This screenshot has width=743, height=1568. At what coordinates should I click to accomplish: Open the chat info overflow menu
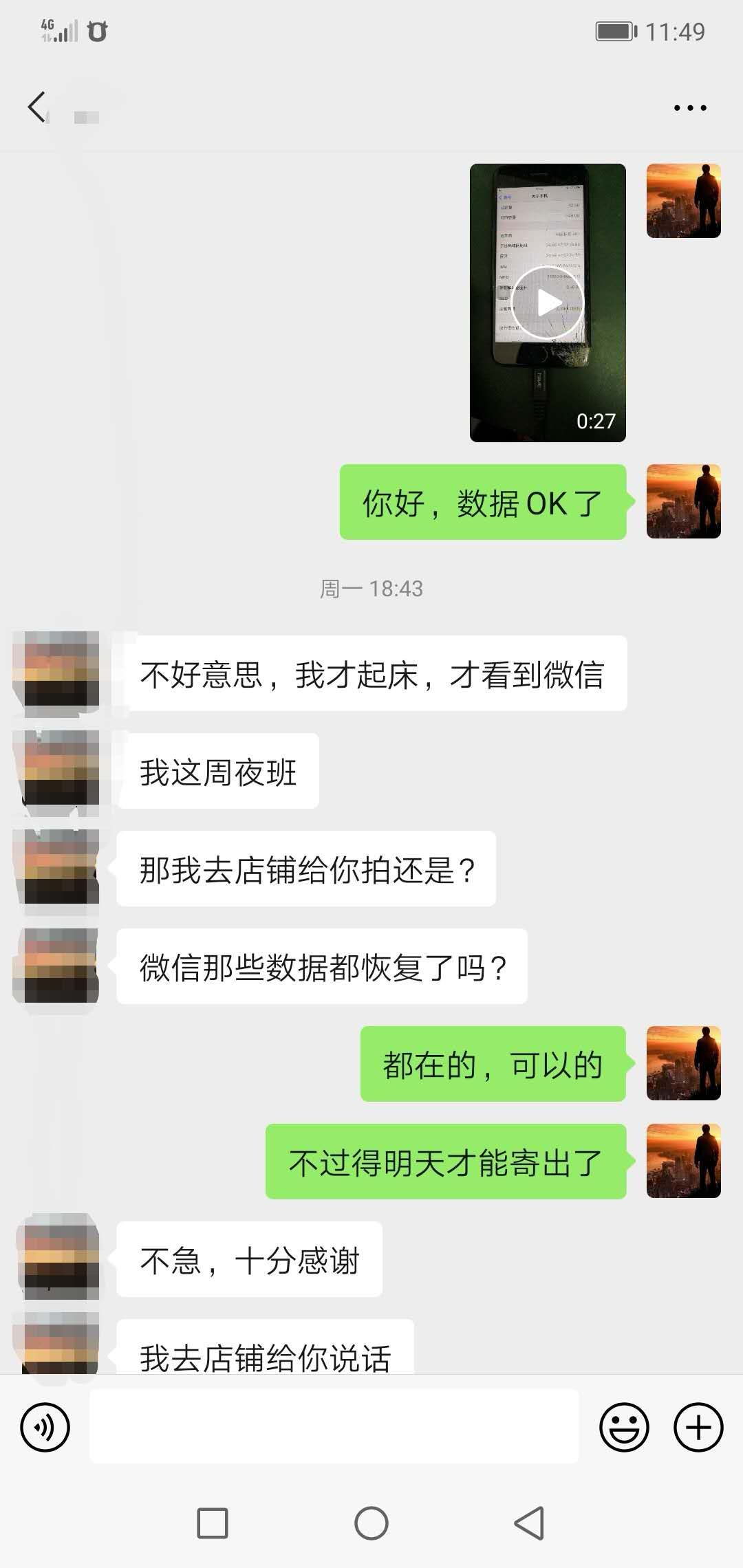coord(689,108)
